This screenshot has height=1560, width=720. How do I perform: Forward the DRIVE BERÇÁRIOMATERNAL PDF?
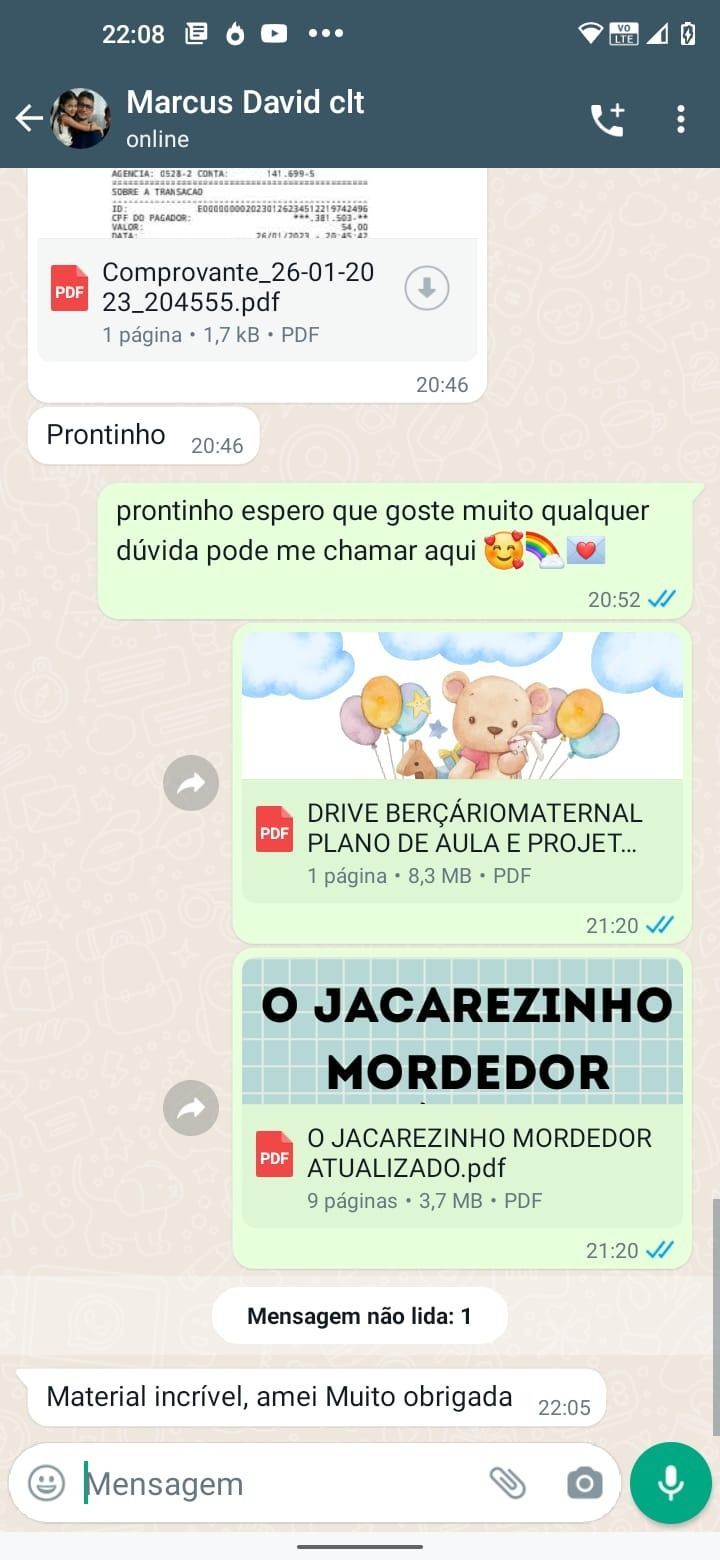coord(191,783)
